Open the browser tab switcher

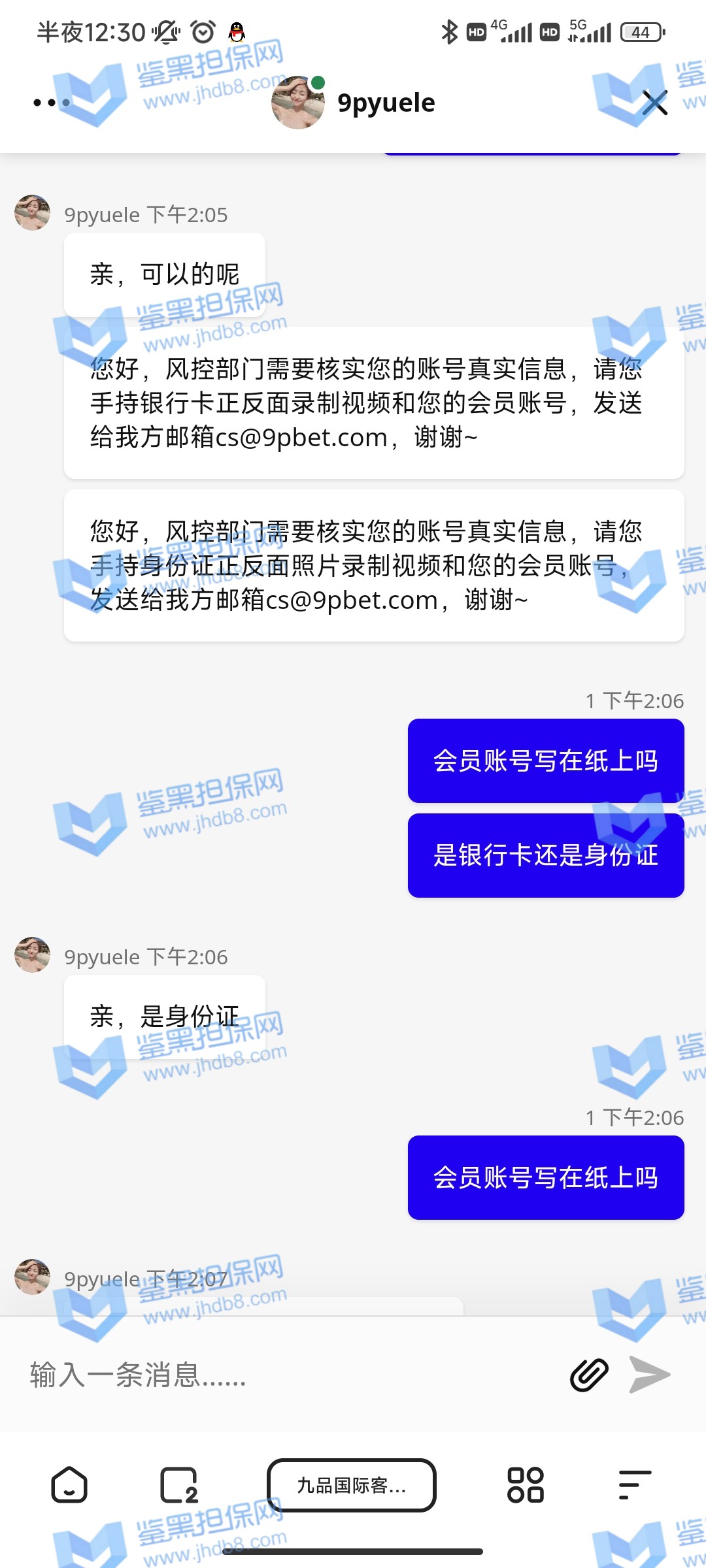(178, 1485)
